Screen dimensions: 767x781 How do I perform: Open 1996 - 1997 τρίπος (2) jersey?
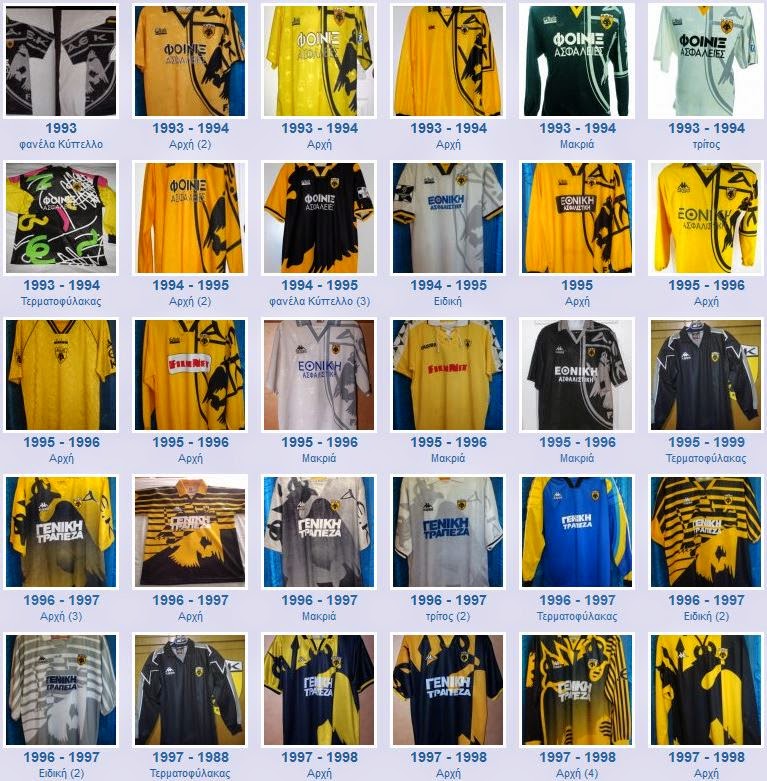coord(448,532)
